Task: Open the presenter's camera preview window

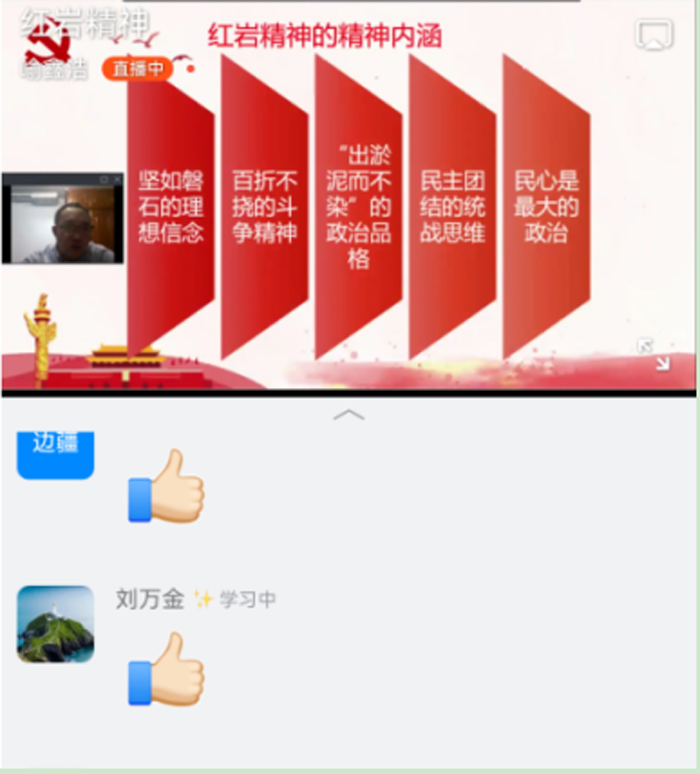Action: [62, 218]
